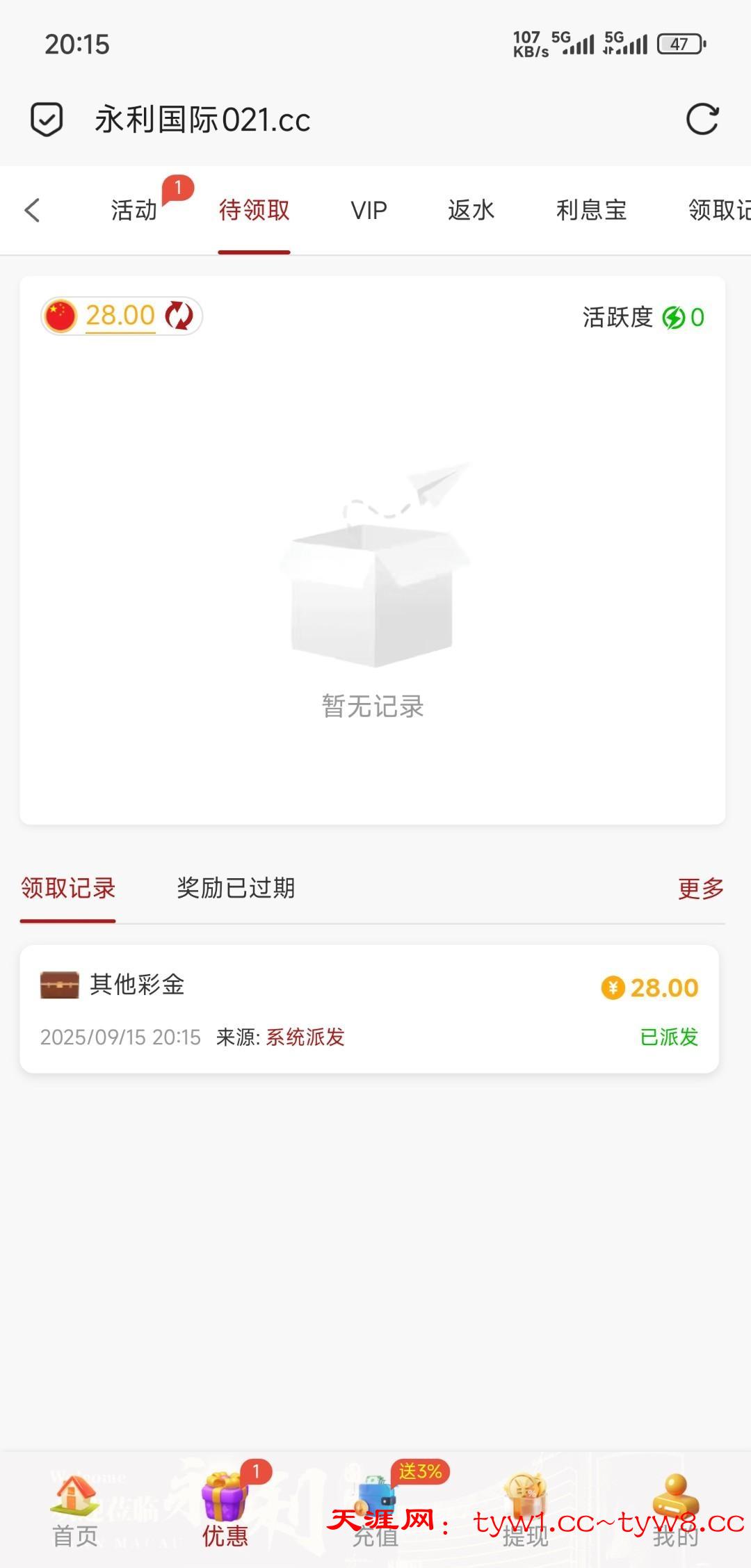Screen dimensions: 751x1568
Task: Show the 奖励已过期 list
Action: point(236,888)
